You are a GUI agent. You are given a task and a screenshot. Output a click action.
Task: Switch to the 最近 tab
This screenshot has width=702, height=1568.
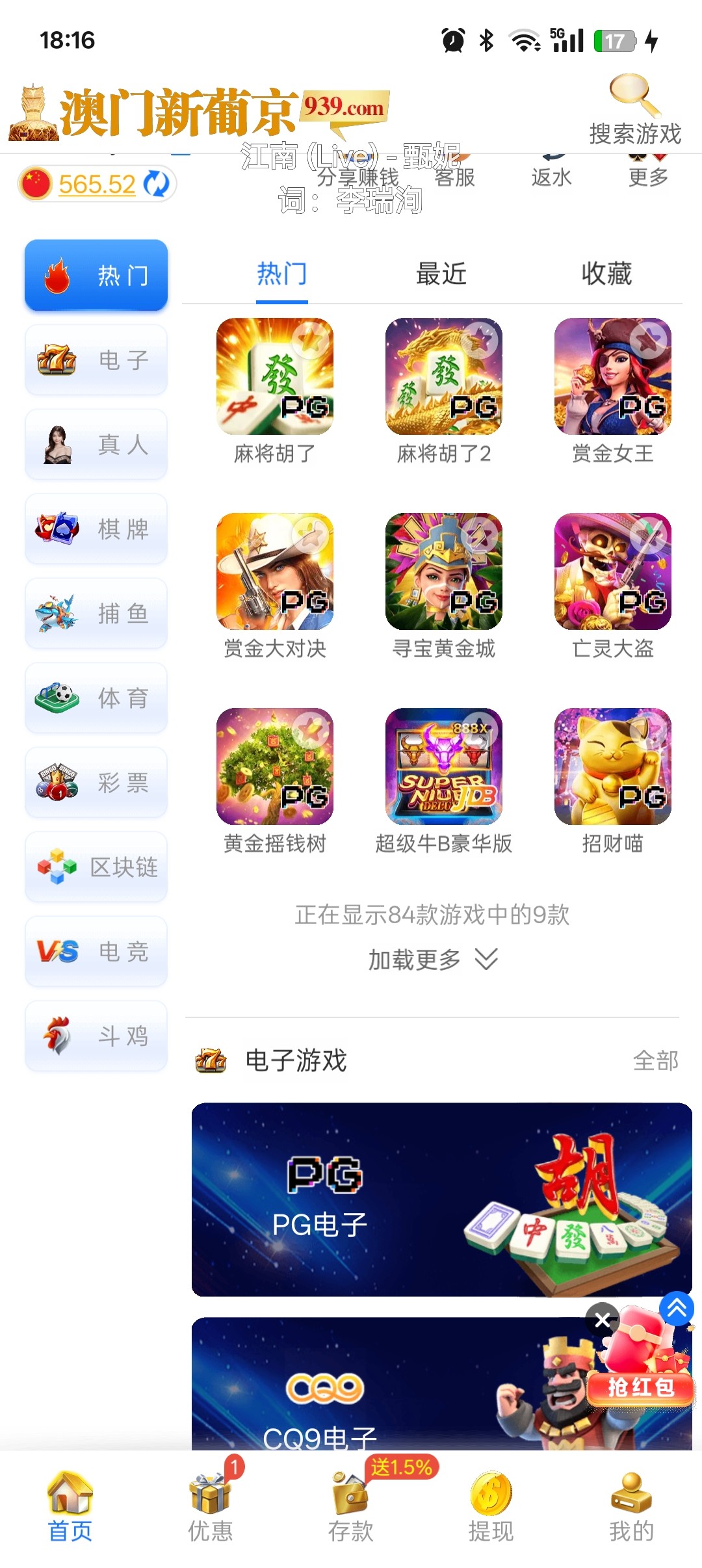pyautogui.click(x=440, y=274)
